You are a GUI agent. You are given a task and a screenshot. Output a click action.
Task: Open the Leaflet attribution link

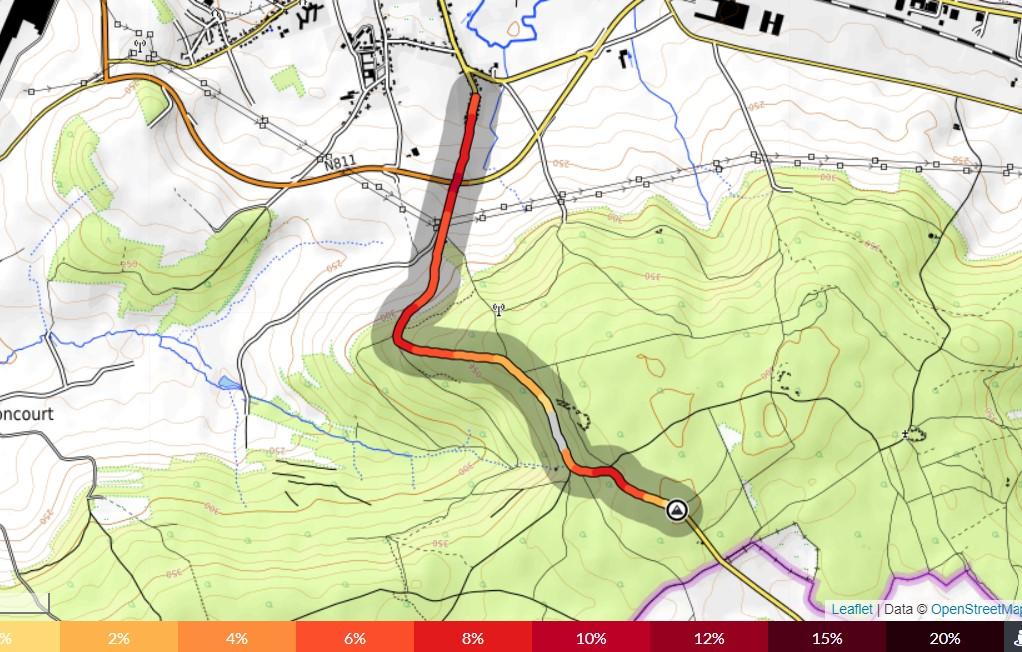pyautogui.click(x=852, y=609)
